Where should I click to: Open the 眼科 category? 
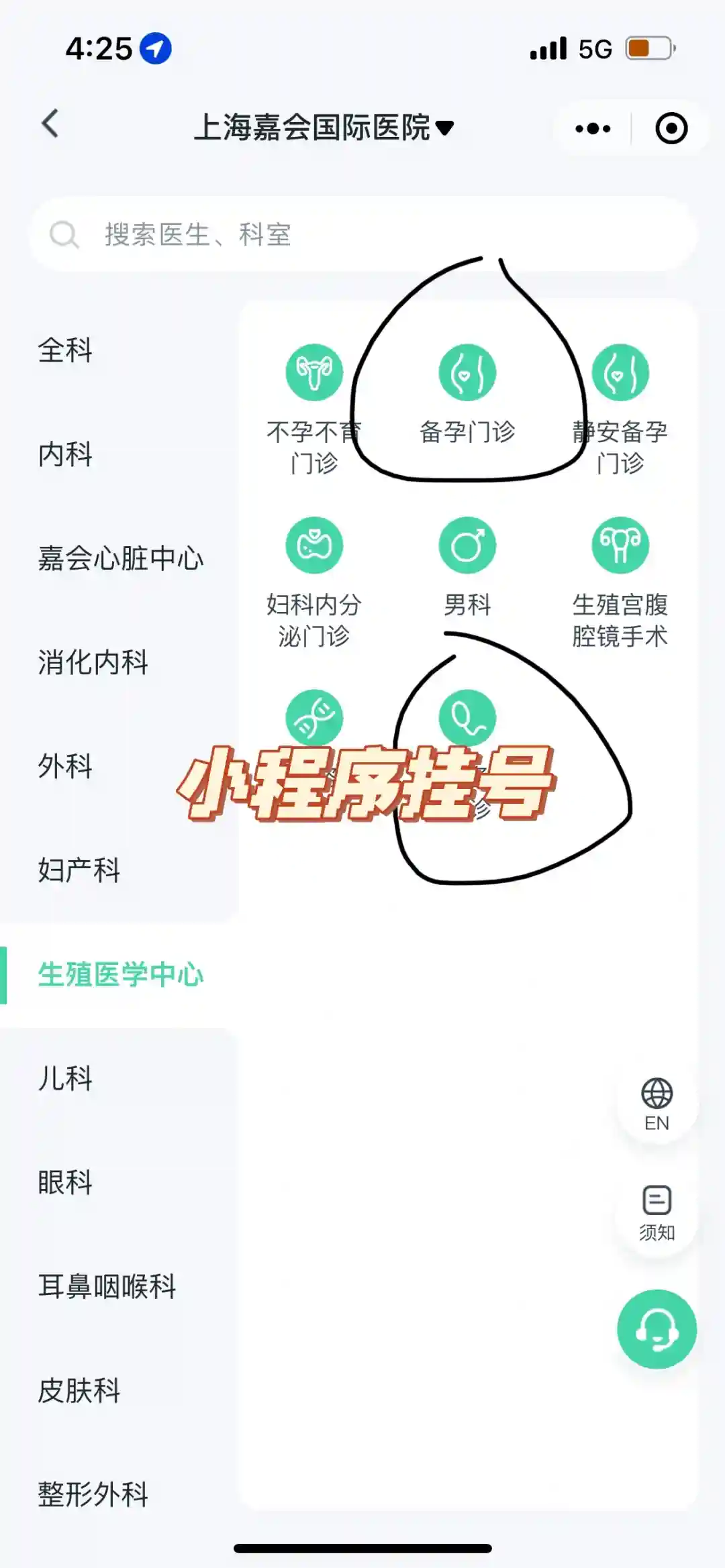point(65,1182)
